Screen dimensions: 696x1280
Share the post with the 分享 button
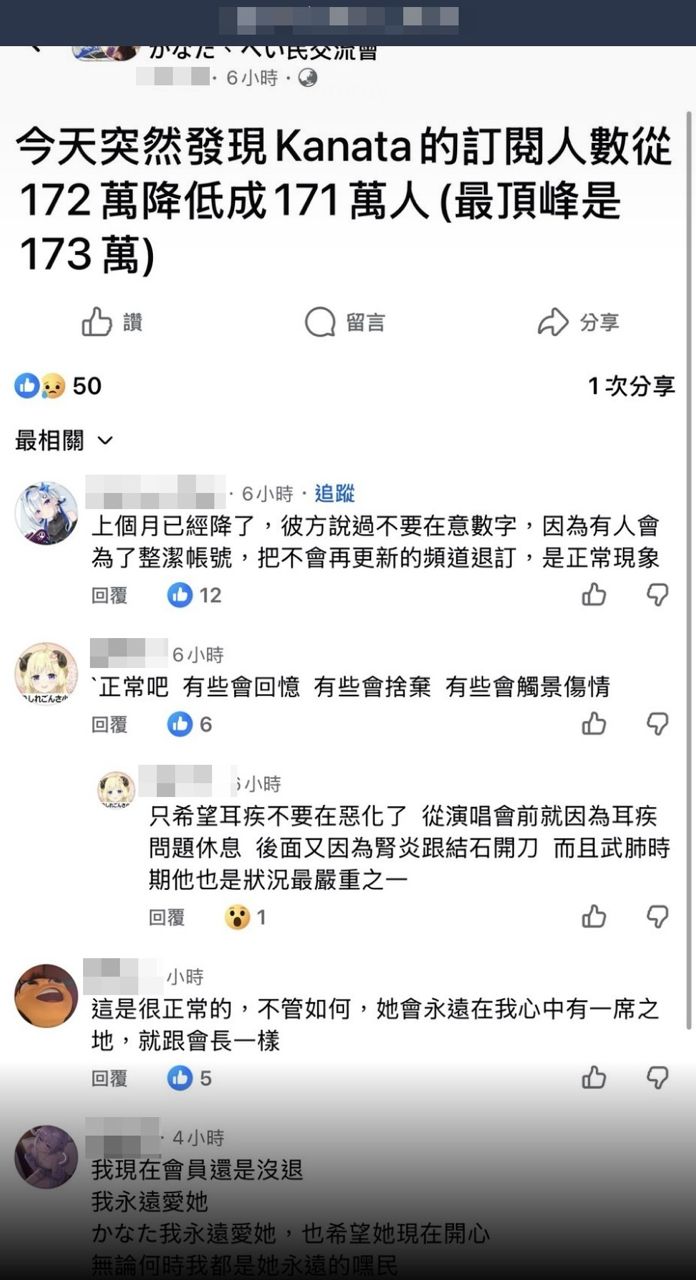[579, 322]
